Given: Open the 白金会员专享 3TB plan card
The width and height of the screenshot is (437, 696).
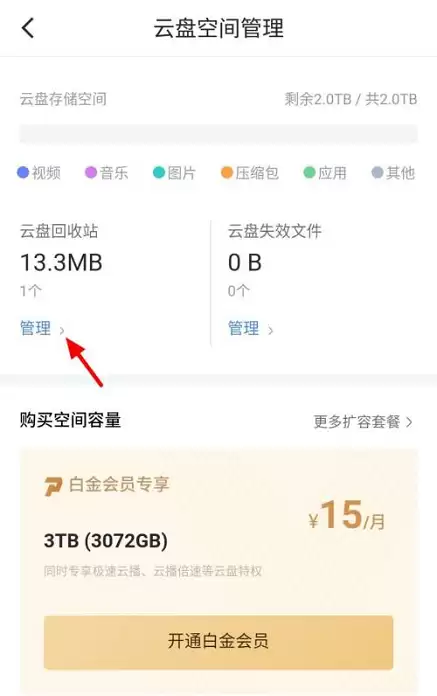Looking at the screenshot, I should (x=218, y=572).
